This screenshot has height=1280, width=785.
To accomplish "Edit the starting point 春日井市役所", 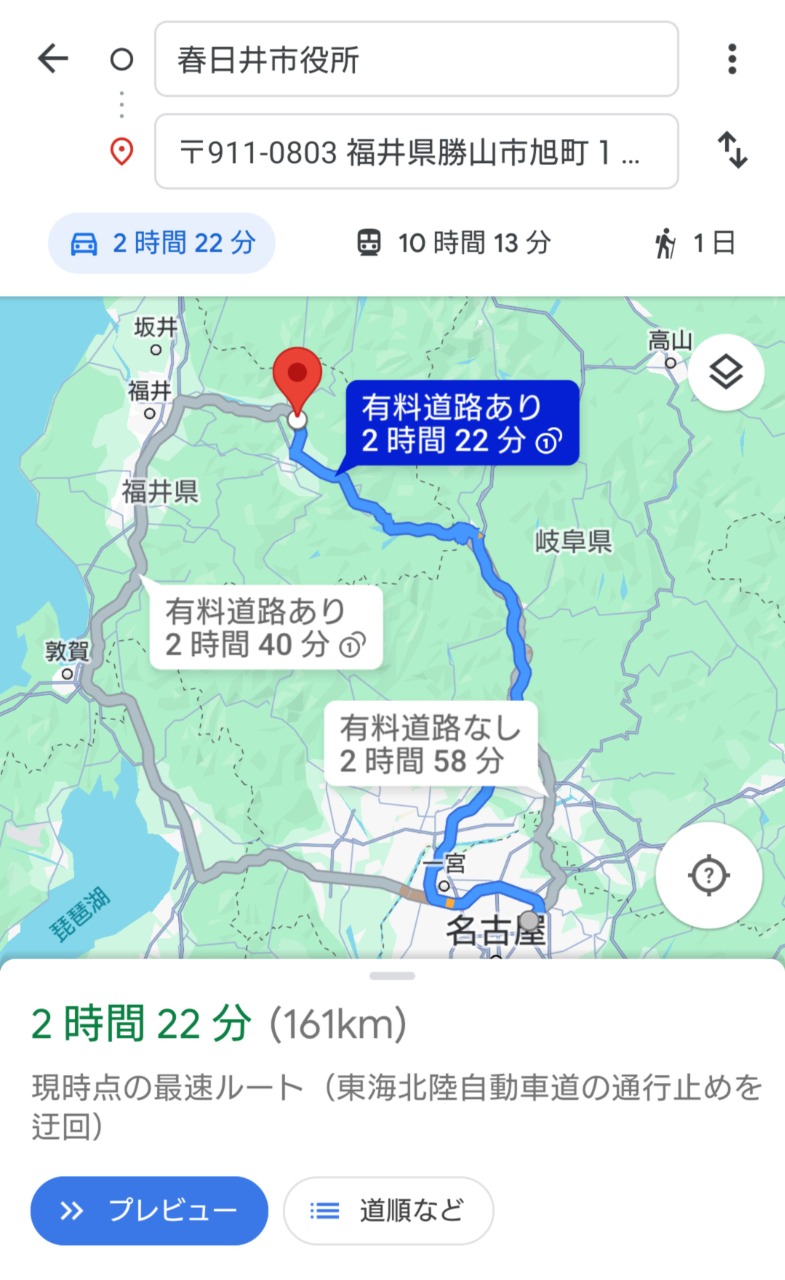I will 416,60.
